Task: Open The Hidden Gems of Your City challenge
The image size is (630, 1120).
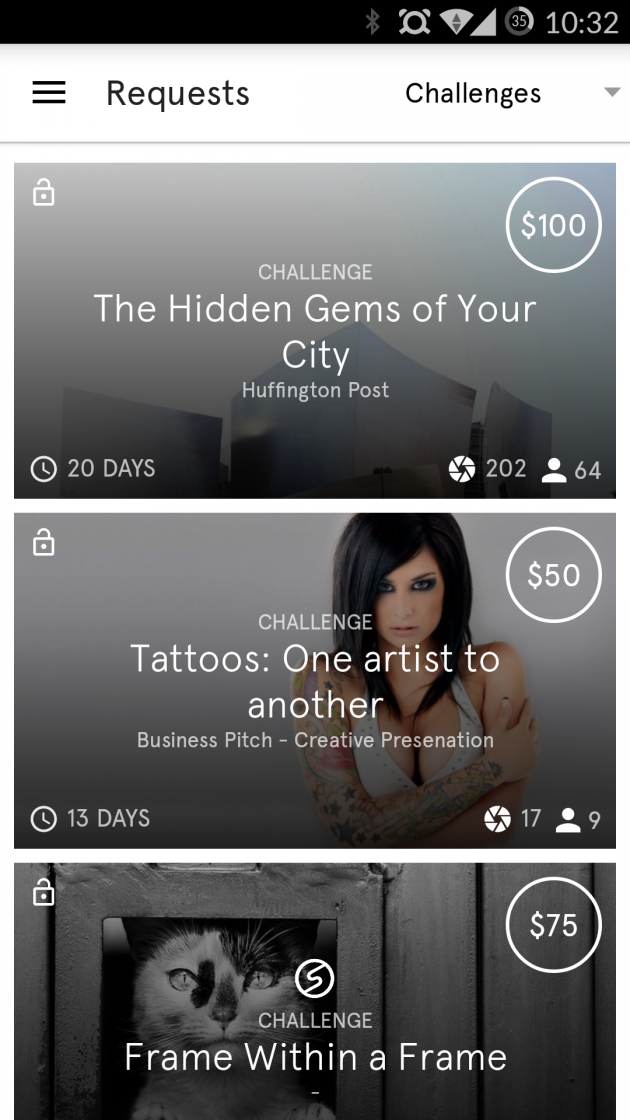Action: pos(315,331)
